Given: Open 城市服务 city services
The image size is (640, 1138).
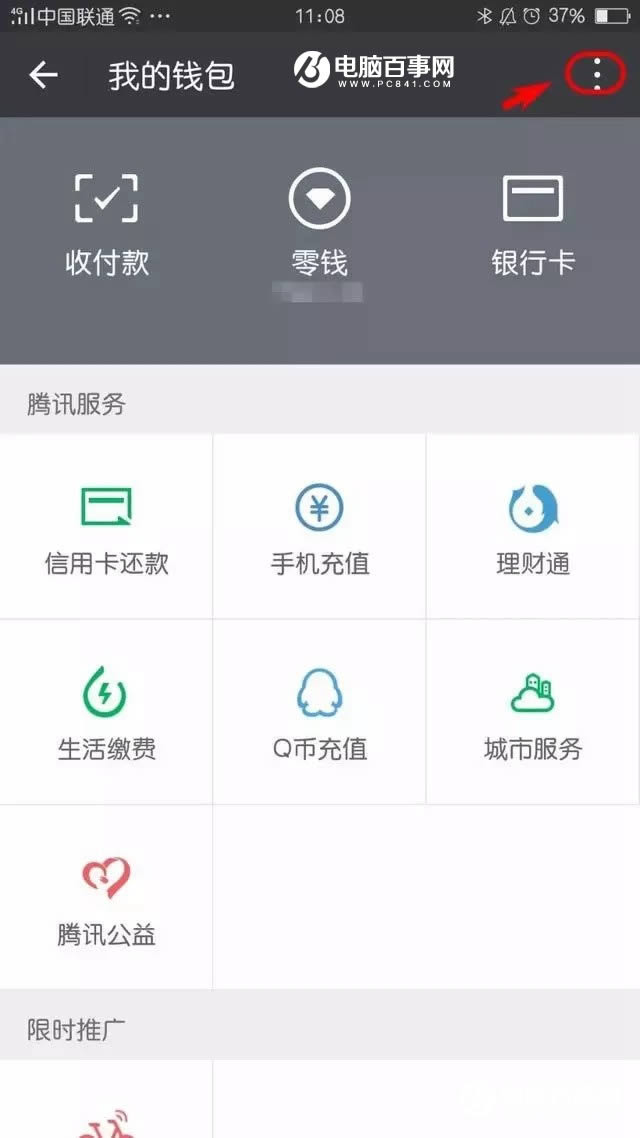Looking at the screenshot, I should 533,712.
